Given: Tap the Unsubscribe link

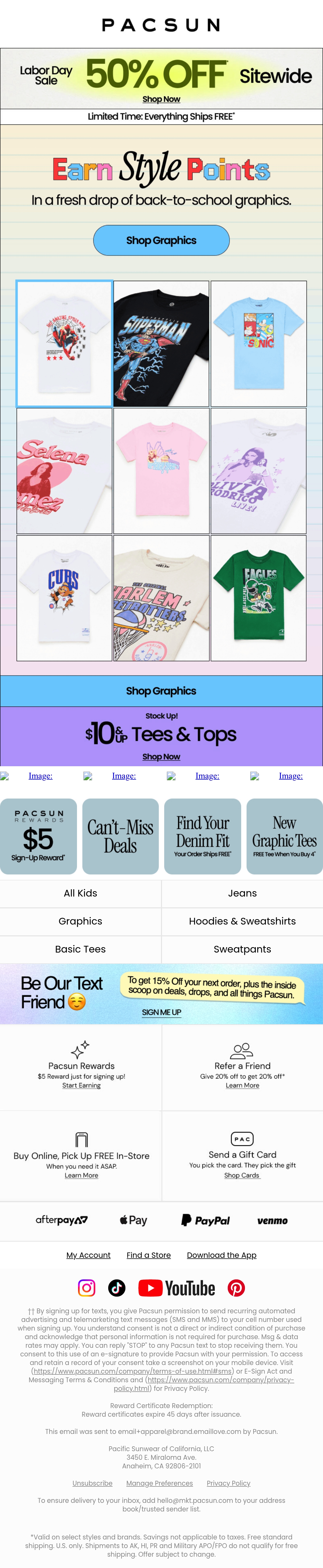Looking at the screenshot, I should coord(93,1483).
